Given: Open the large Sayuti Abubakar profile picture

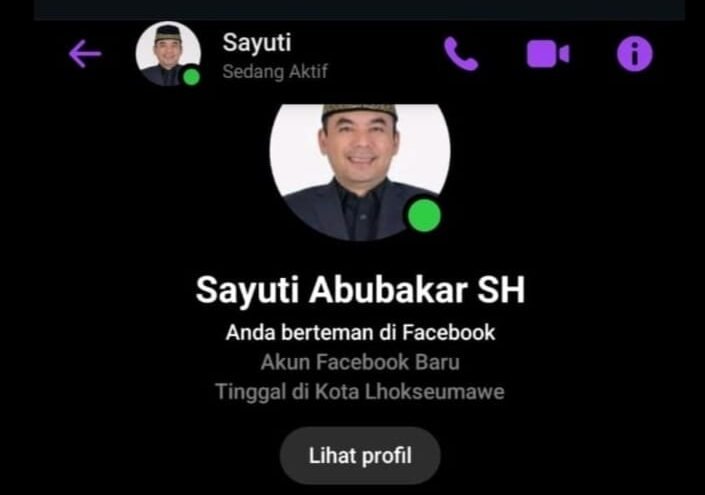Looking at the screenshot, I should [x=360, y=170].
